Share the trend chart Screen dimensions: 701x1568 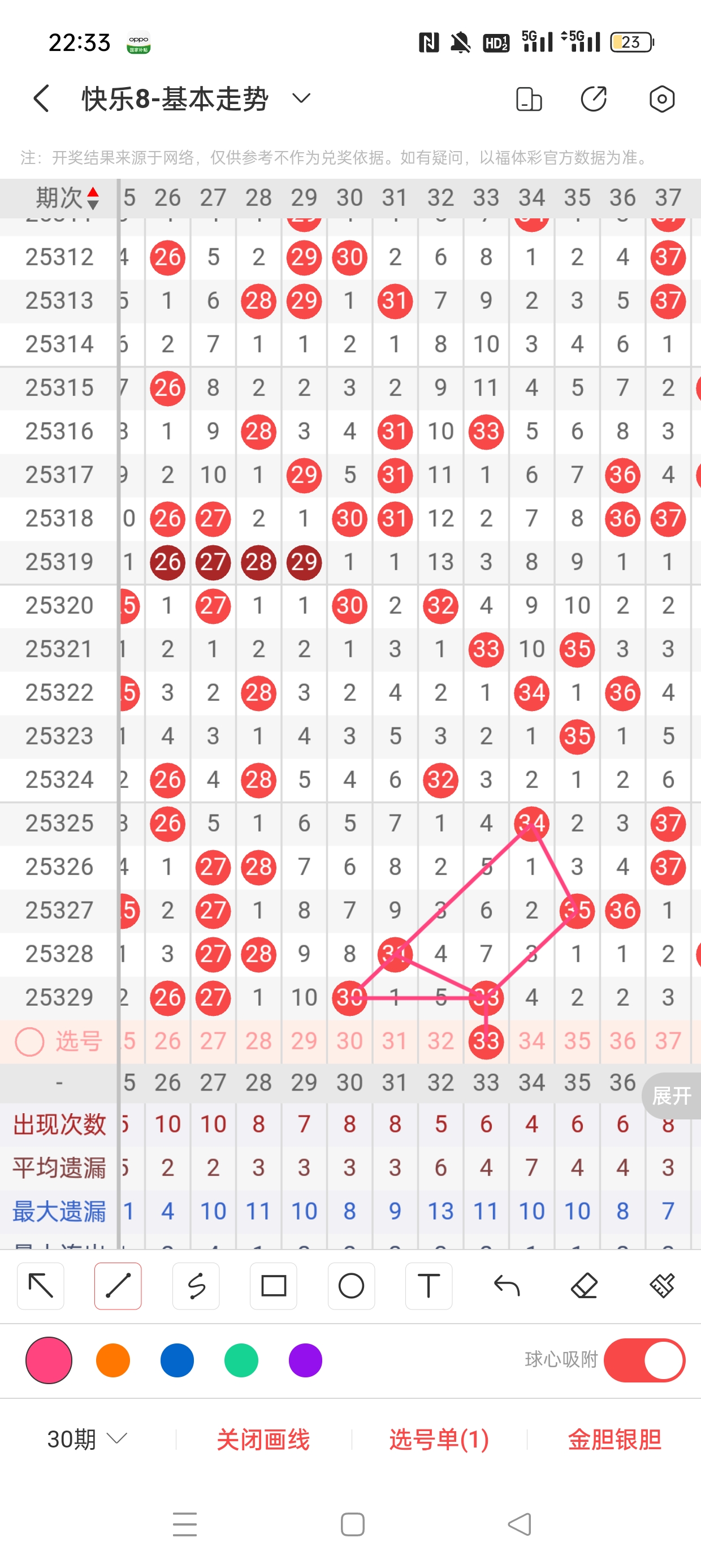click(594, 99)
